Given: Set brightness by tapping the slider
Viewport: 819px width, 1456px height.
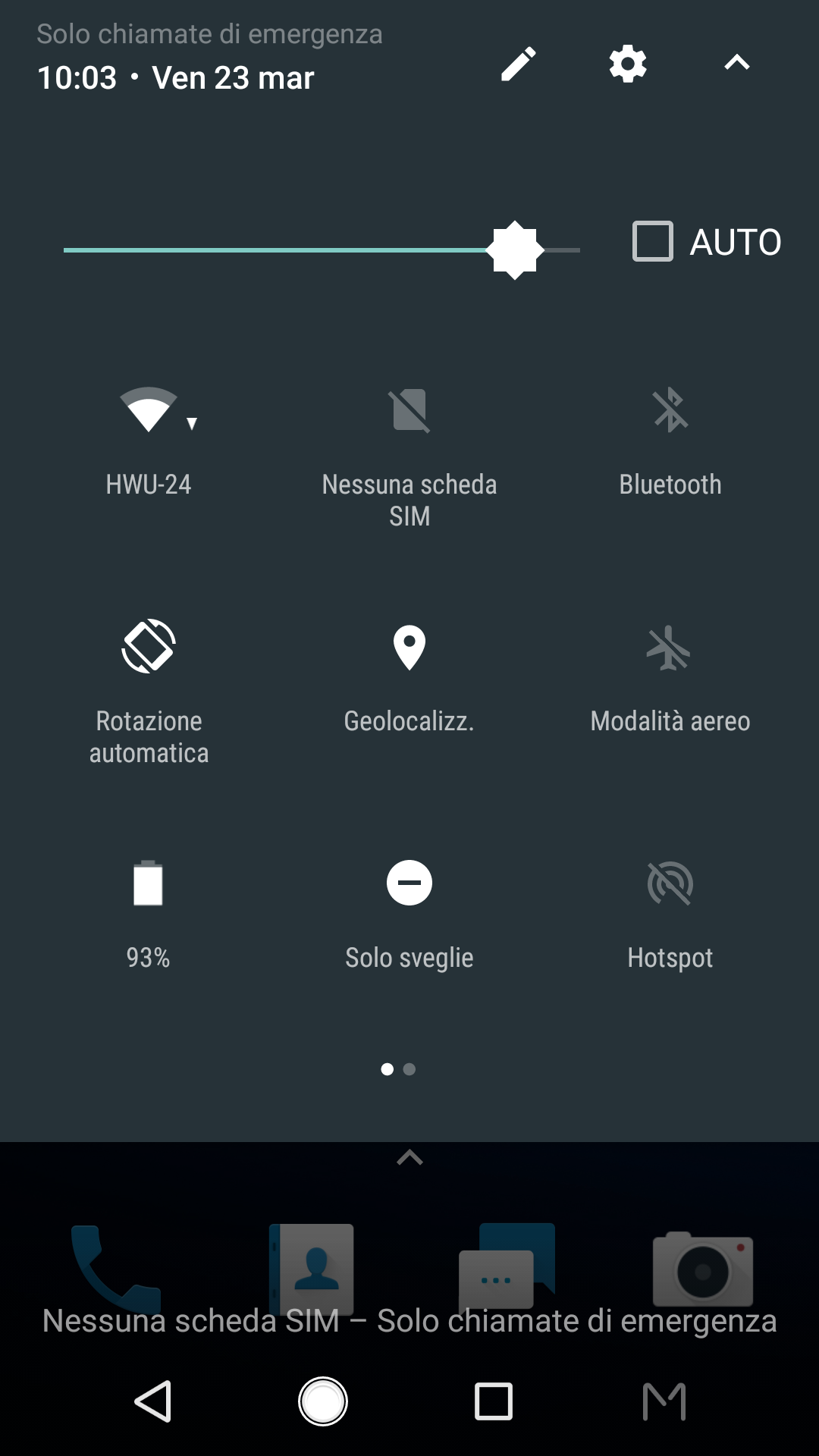Looking at the screenshot, I should coord(322,249).
